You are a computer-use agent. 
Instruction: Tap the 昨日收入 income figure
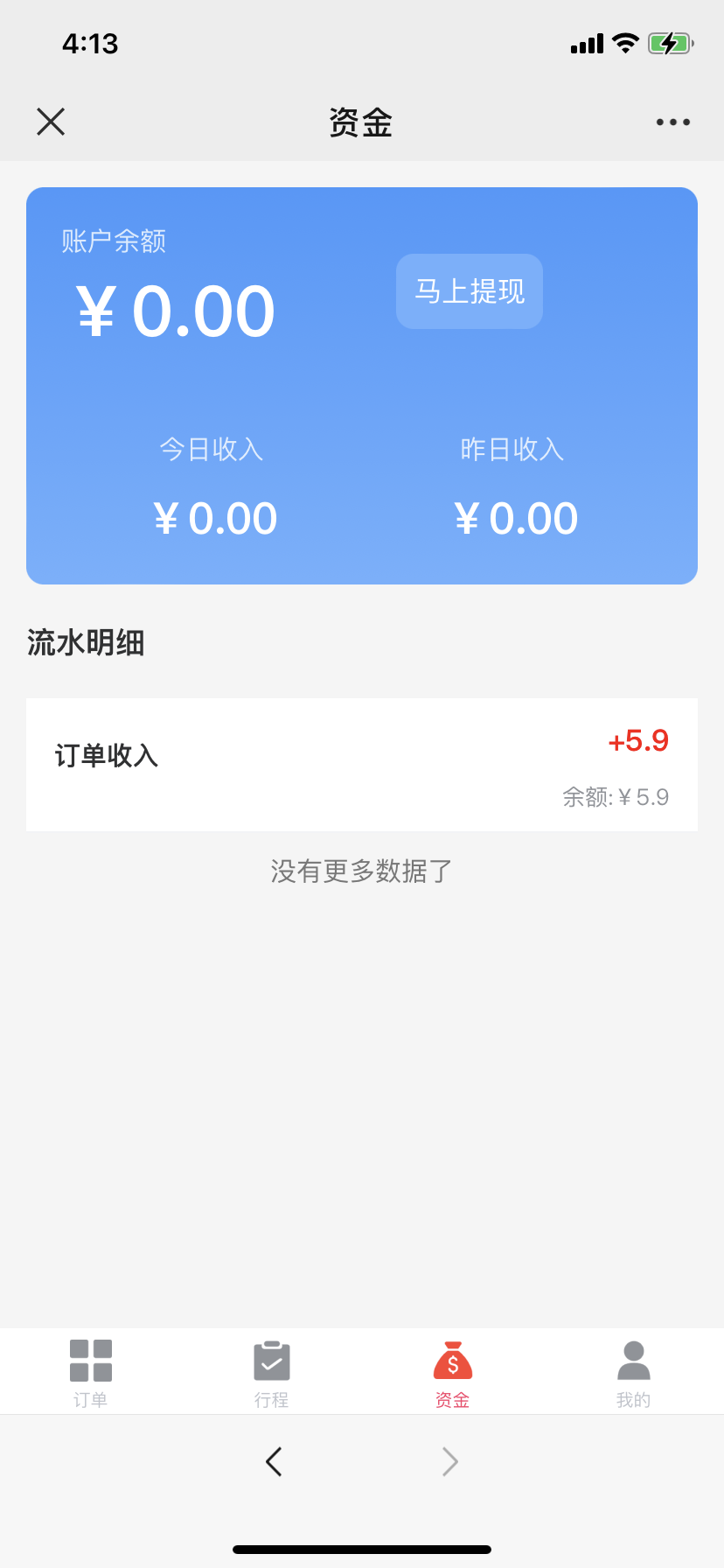515,516
